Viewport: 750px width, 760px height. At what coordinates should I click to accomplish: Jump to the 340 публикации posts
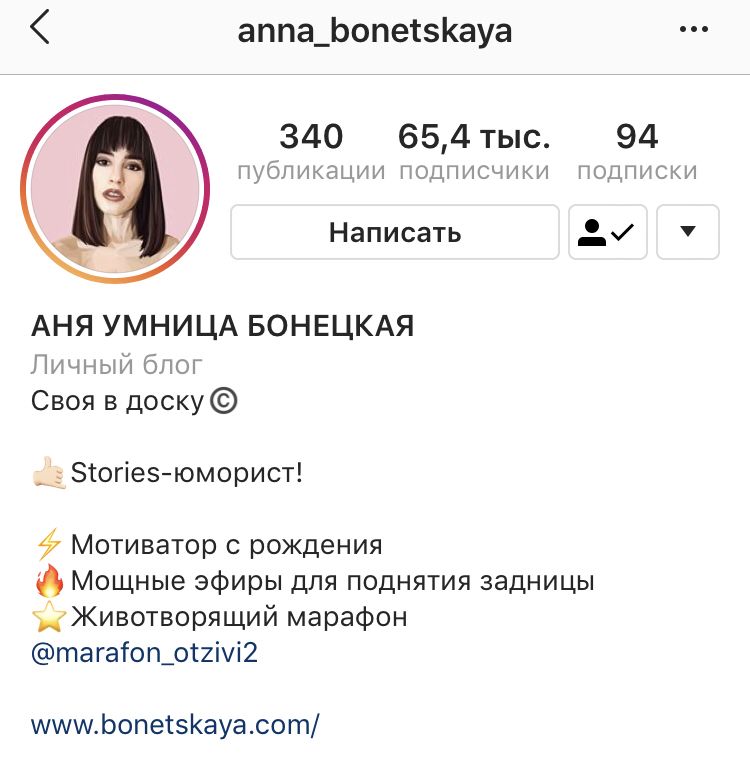(x=311, y=152)
